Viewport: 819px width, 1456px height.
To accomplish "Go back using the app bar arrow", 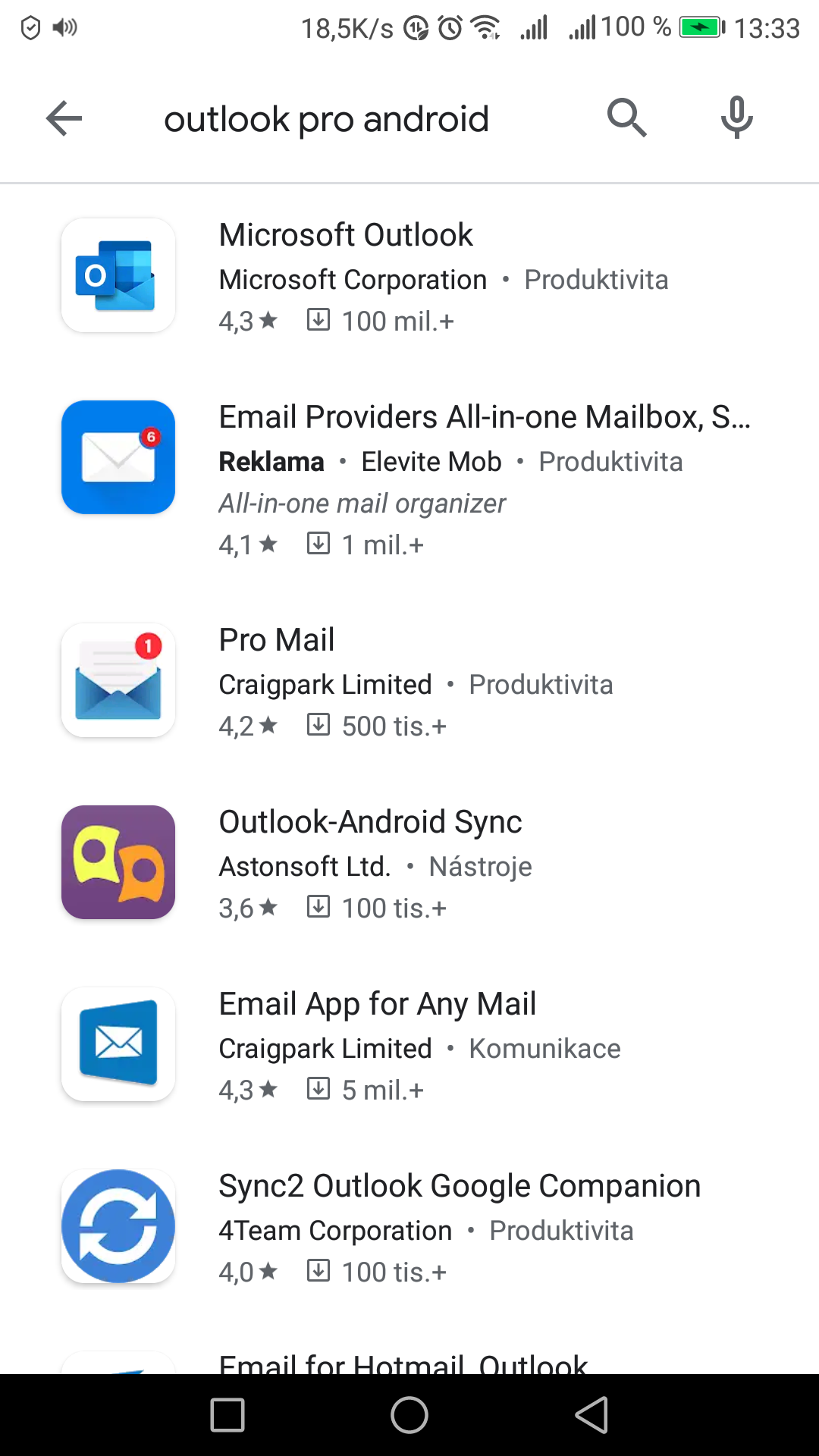I will [64, 119].
